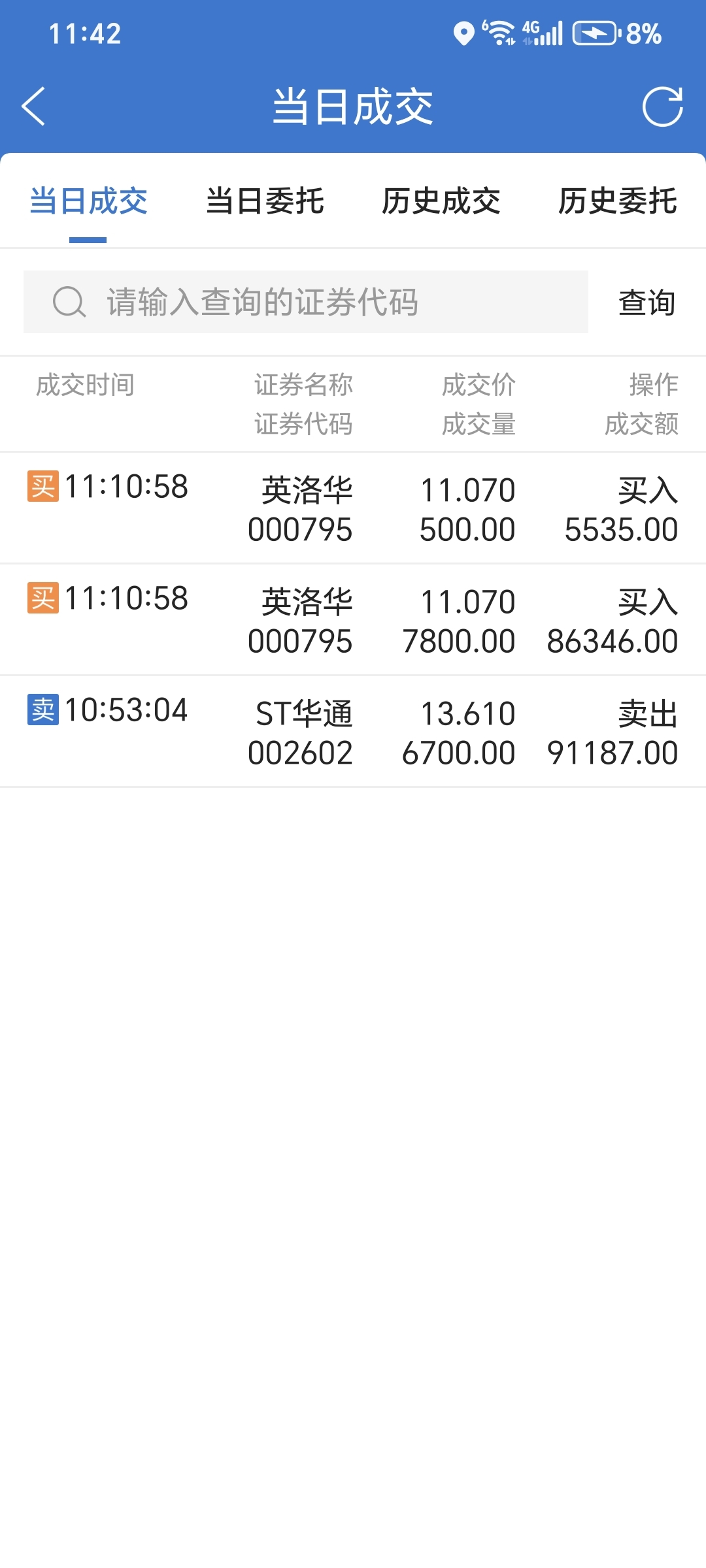This screenshot has width=706, height=1568.
Task: Switch to the 当日委托 tab
Action: click(x=265, y=201)
